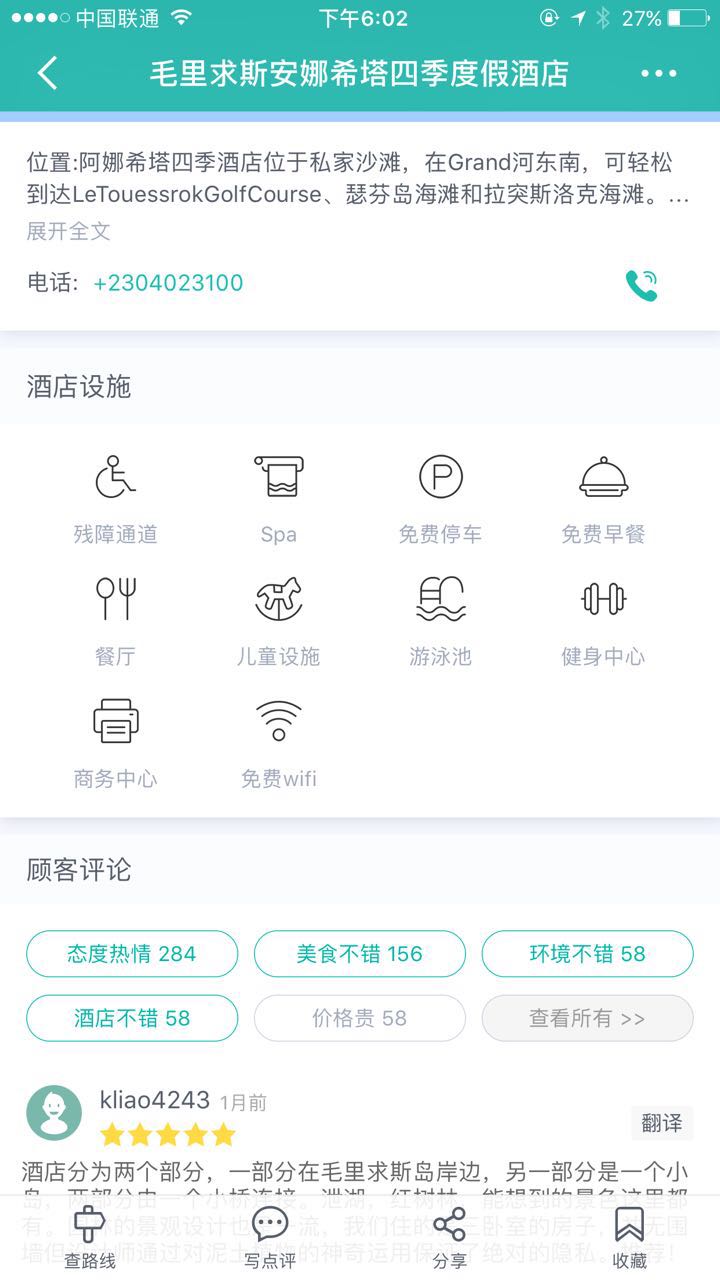Choose the 环境不错 58 tag

(x=588, y=954)
